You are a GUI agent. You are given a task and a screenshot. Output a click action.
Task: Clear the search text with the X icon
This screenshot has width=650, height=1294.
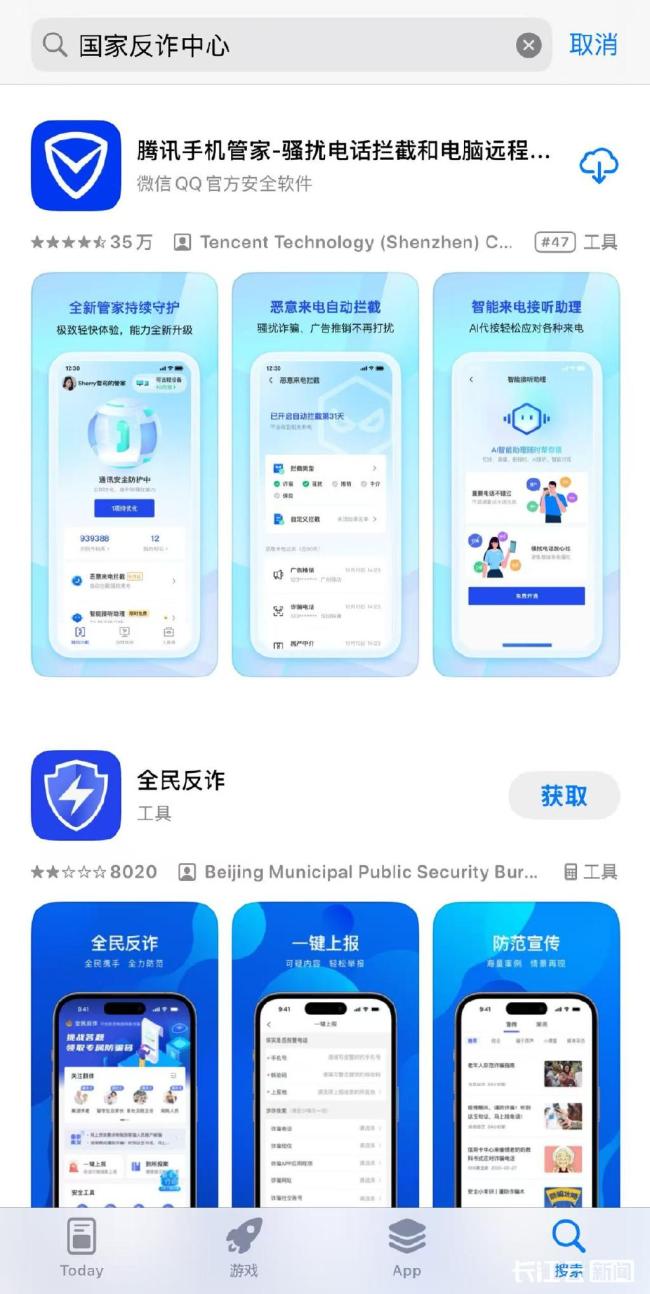coord(529,45)
